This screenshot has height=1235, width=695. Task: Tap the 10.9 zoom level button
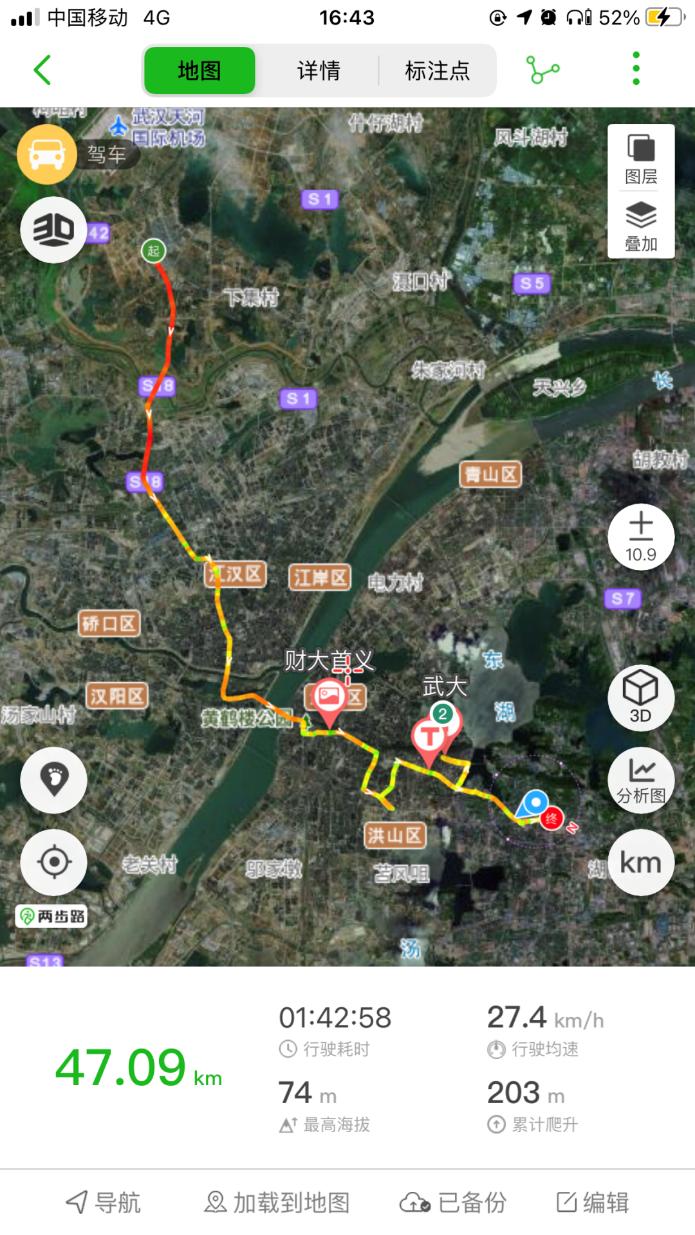click(x=641, y=537)
